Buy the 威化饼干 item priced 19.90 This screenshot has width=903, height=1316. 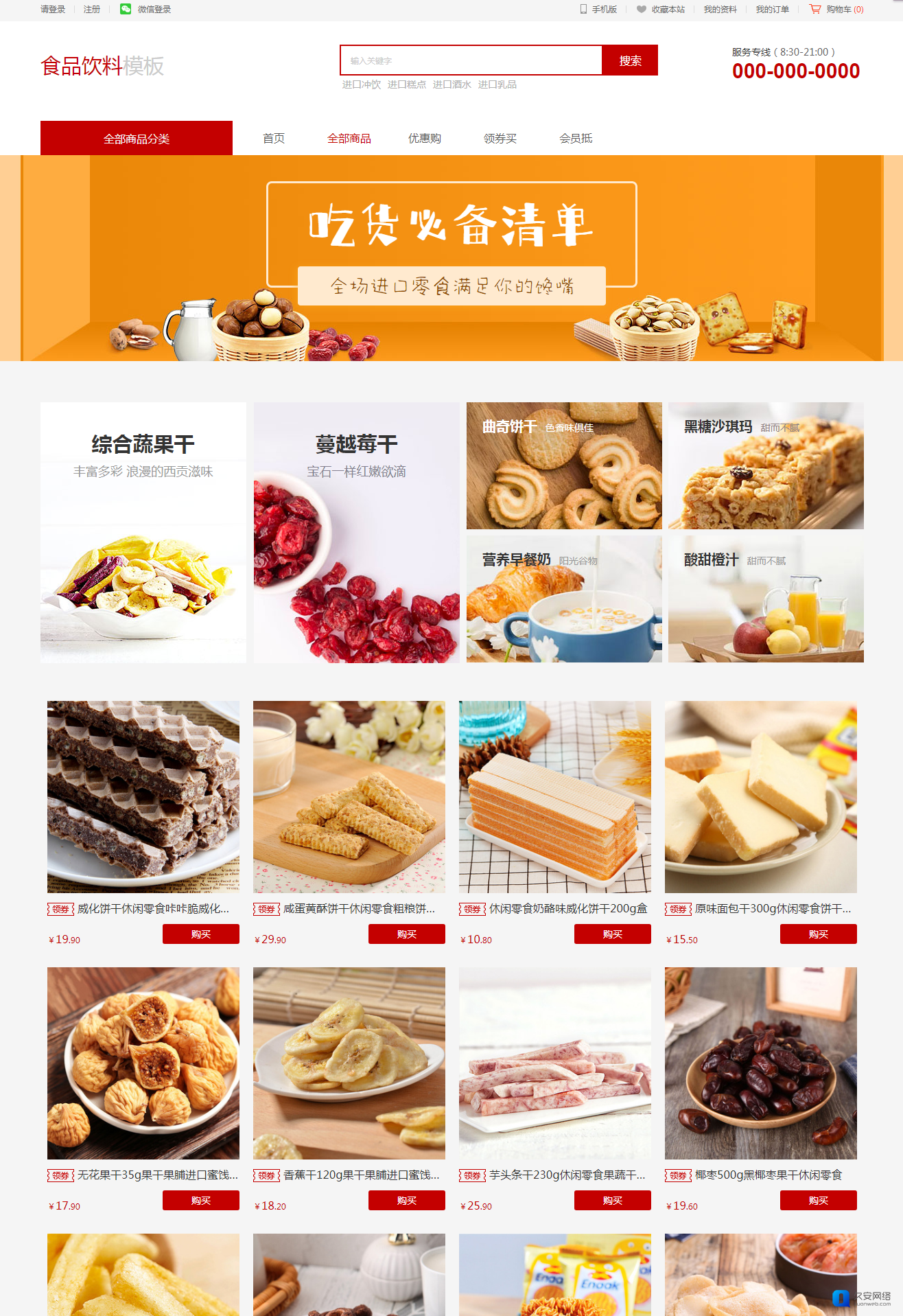pos(200,934)
